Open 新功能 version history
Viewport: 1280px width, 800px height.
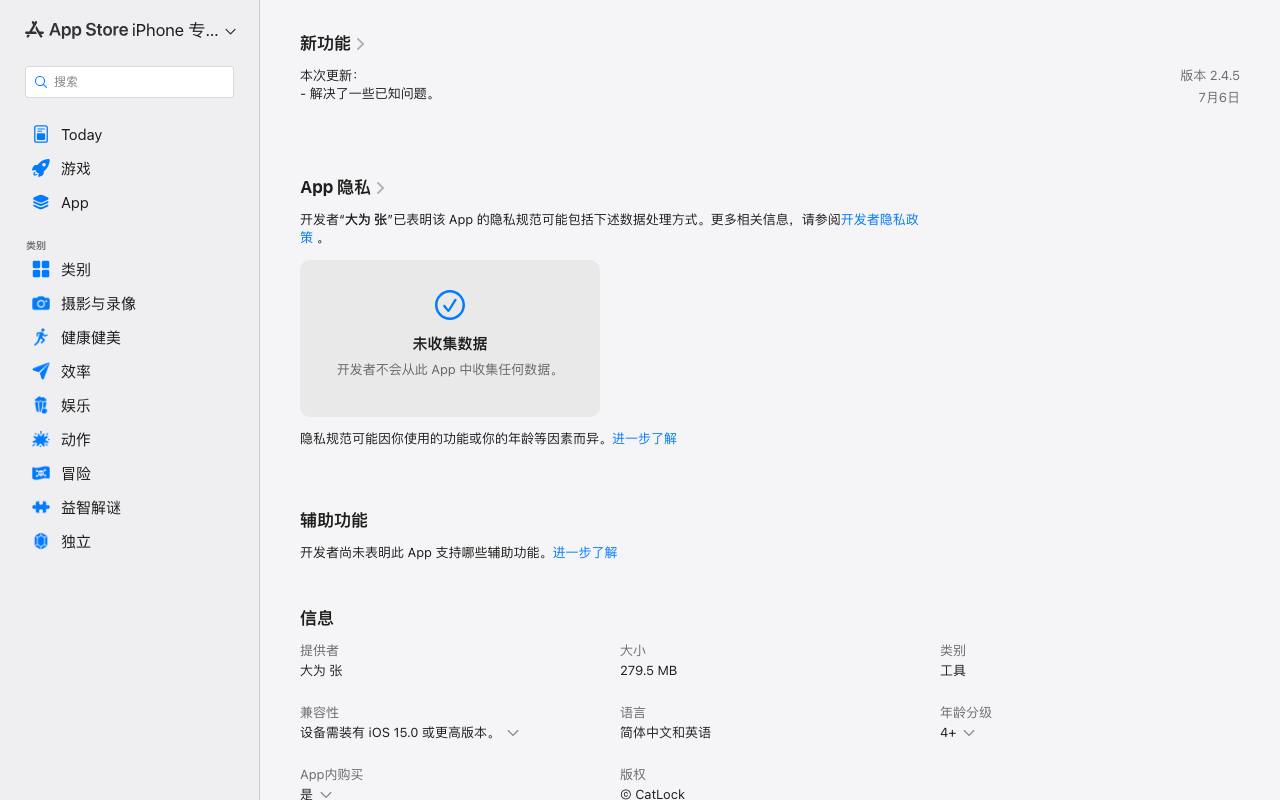pos(333,43)
